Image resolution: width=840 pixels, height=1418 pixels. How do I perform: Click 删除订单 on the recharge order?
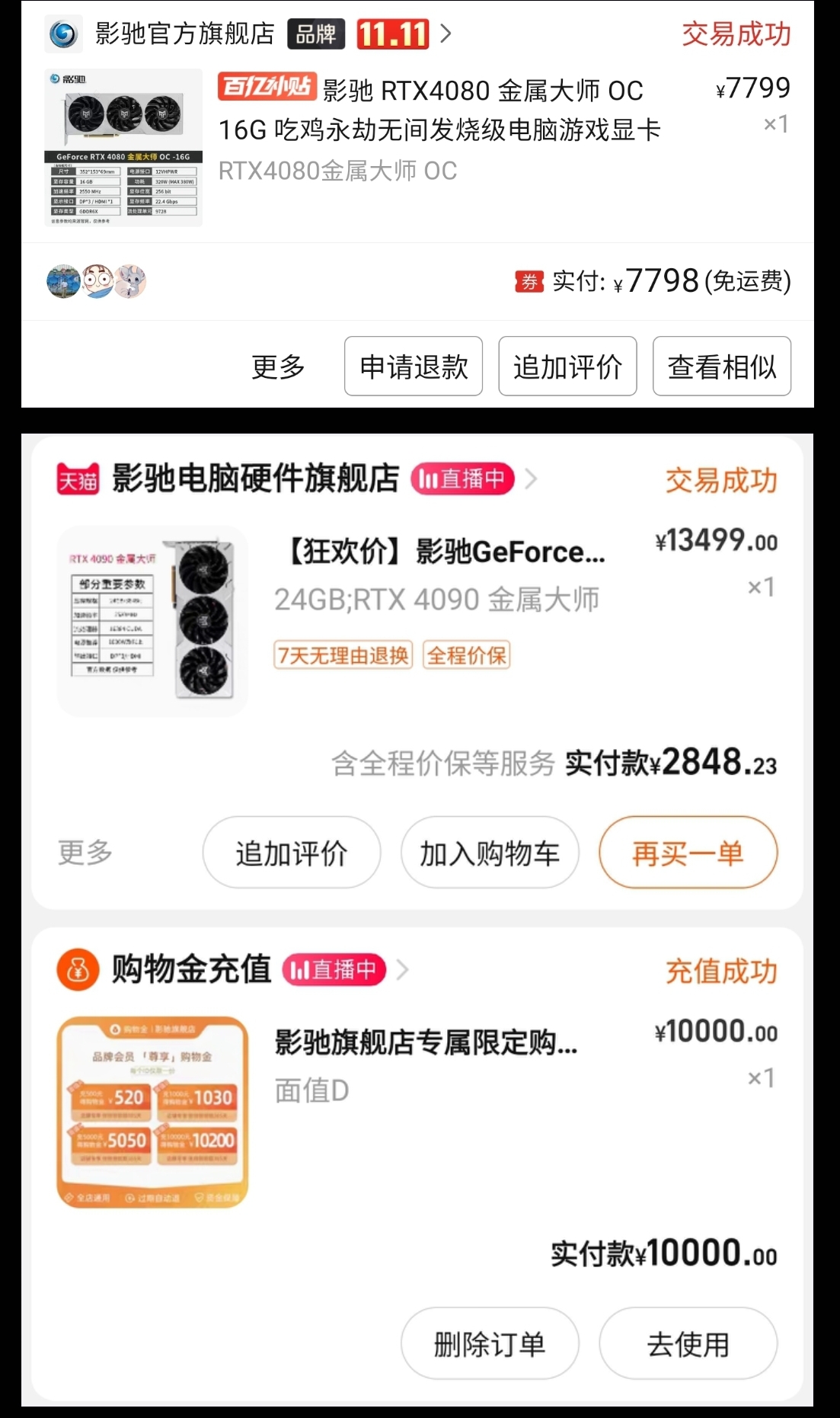(489, 1343)
